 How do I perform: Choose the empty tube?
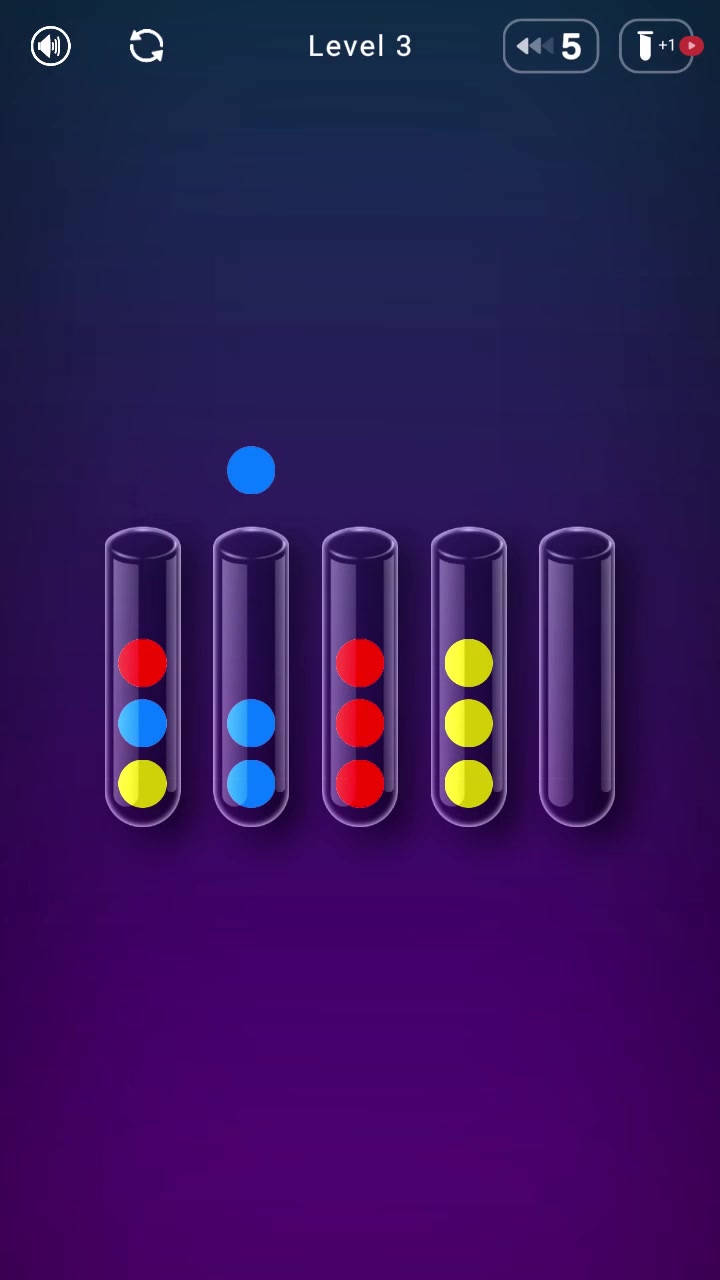pos(577,677)
